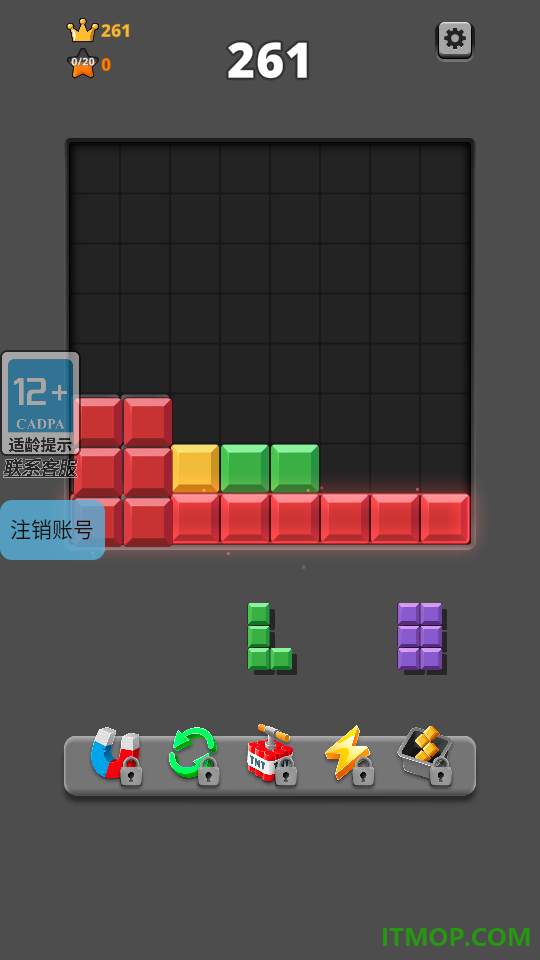
Task: Select the locked magnet power-up
Action: (x=116, y=756)
